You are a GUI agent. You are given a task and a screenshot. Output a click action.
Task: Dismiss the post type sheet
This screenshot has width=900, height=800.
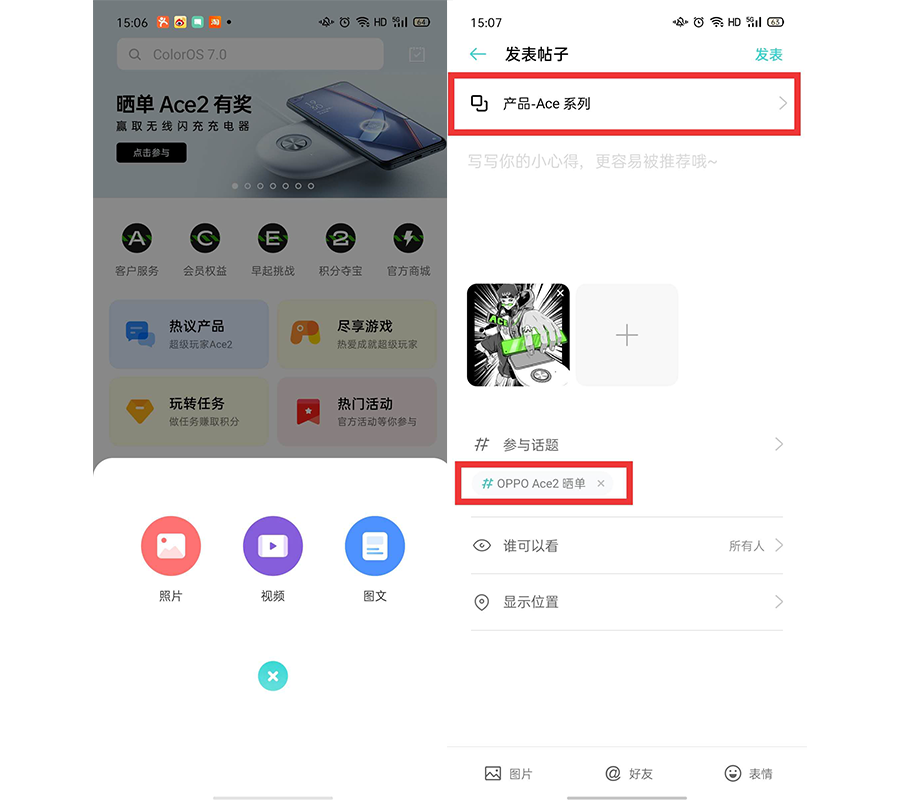tap(272, 676)
